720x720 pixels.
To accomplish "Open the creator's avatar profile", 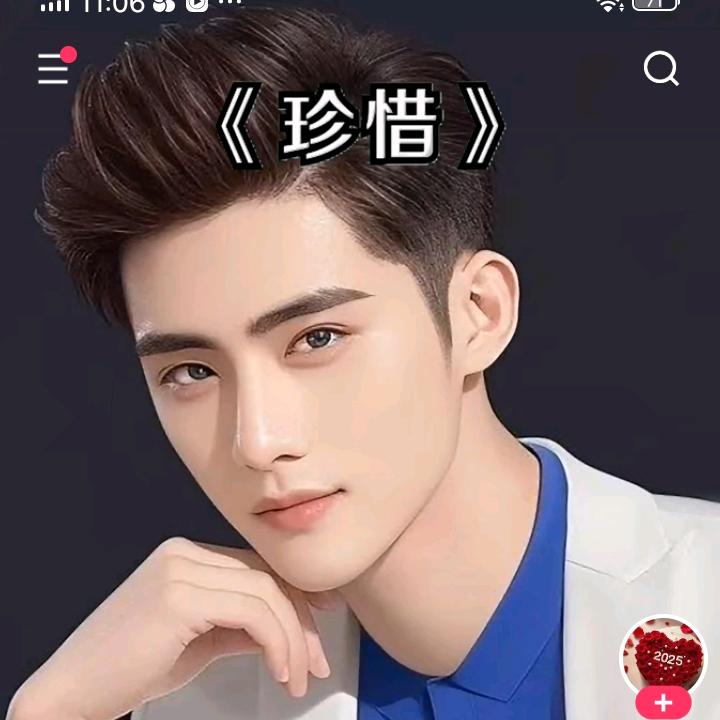I will click(x=663, y=653).
